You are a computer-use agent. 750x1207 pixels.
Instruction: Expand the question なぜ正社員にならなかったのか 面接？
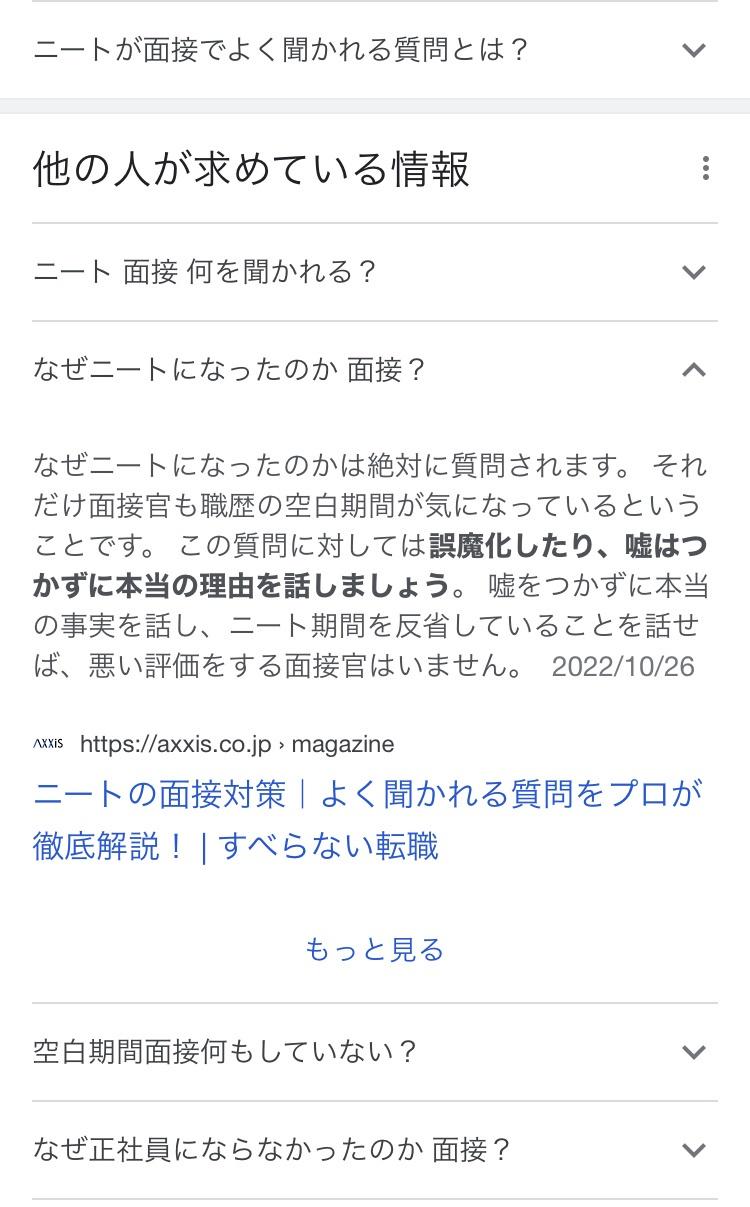[x=375, y=1150]
